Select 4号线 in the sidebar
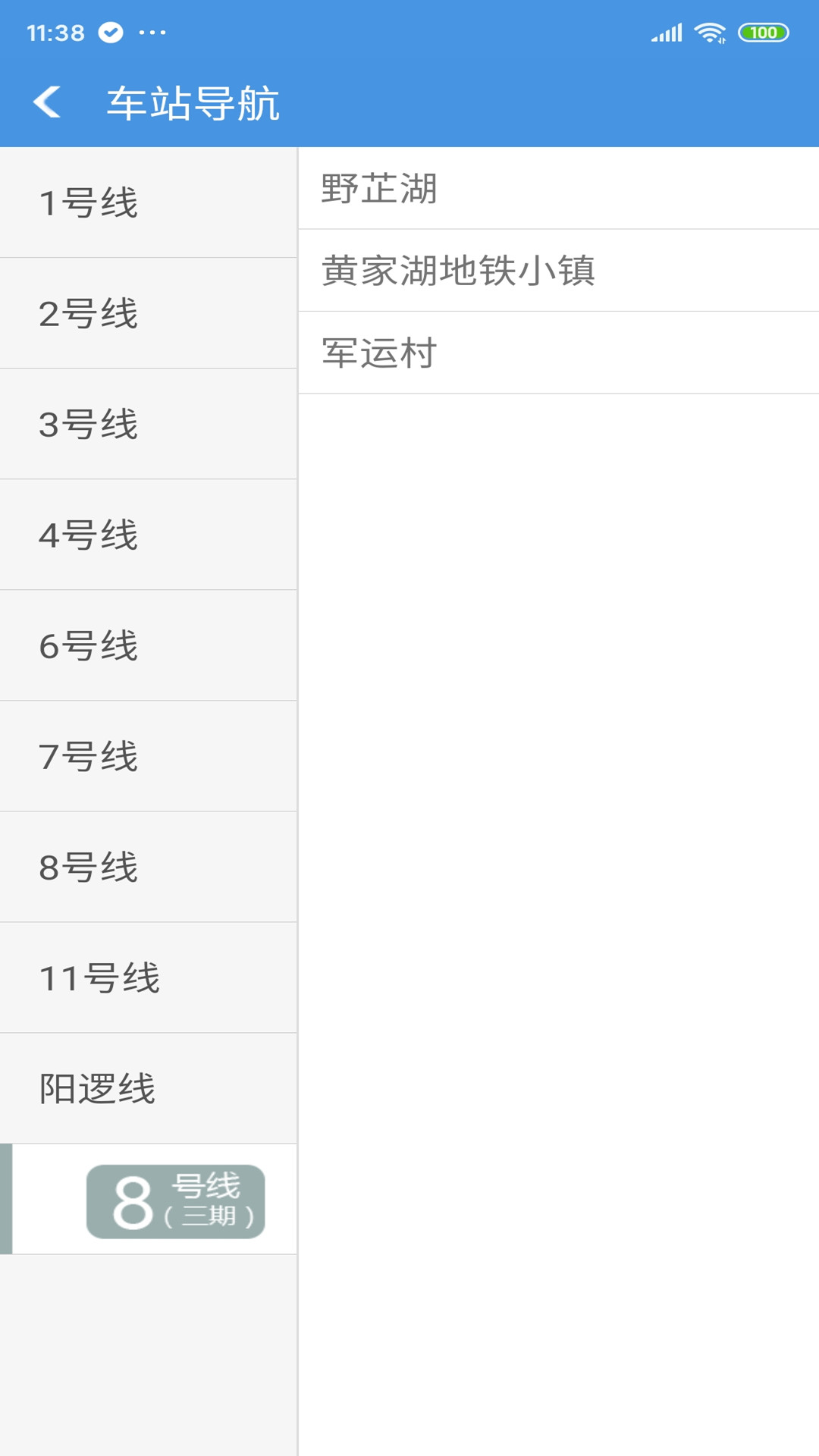The image size is (819, 1456). coord(148,534)
